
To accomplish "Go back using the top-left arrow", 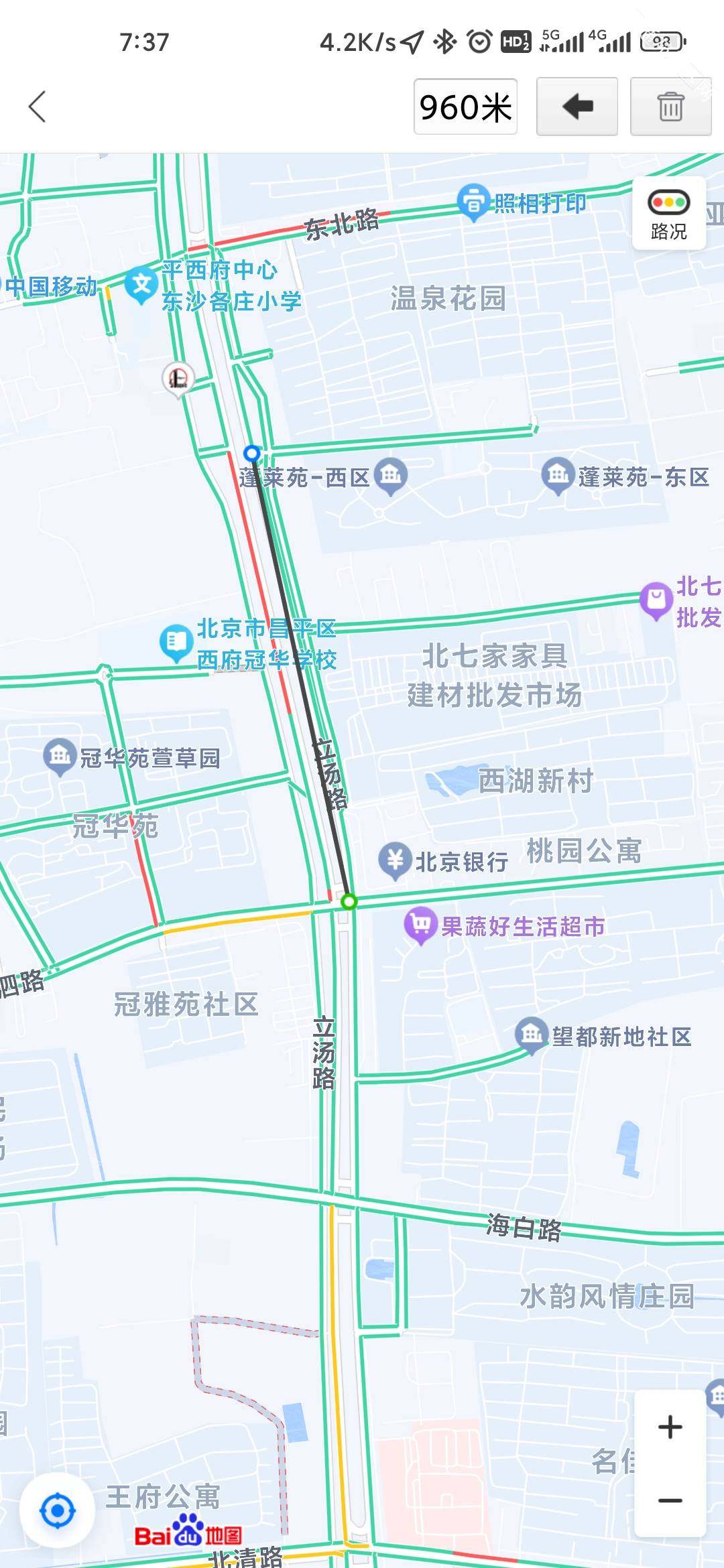I will point(38,107).
